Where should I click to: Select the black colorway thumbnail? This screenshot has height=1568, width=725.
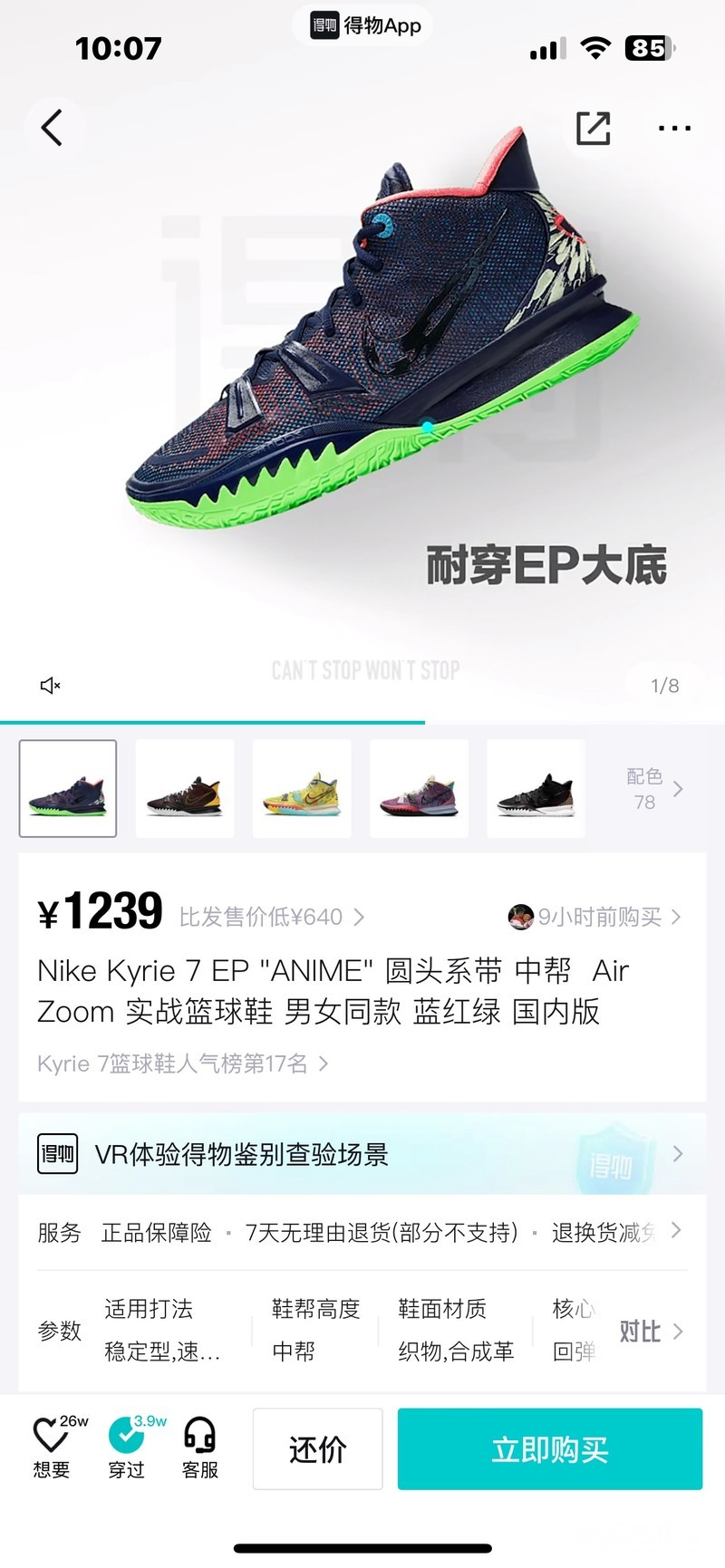pyautogui.click(x=536, y=789)
